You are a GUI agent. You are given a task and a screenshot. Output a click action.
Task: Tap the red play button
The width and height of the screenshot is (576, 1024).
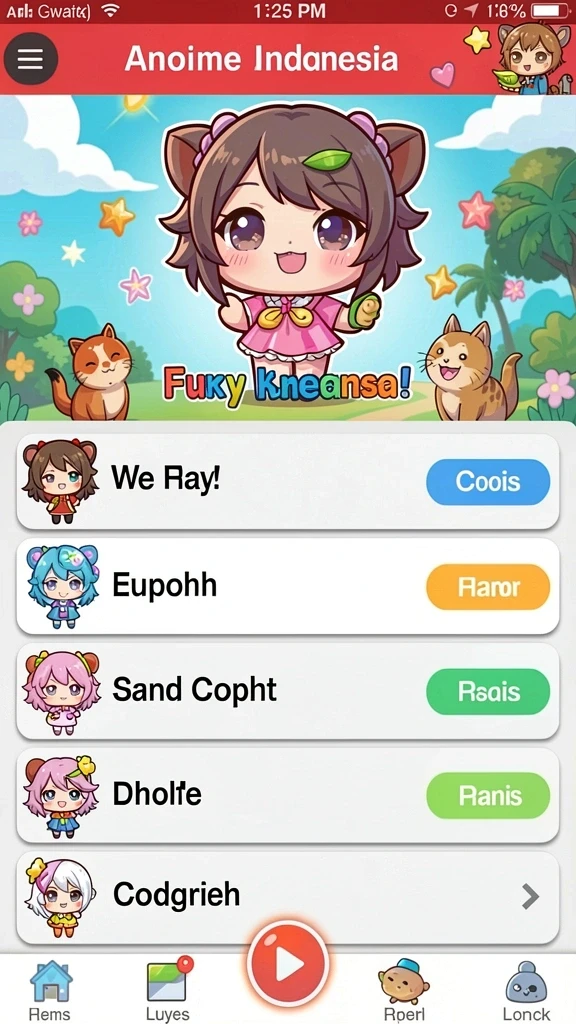point(287,964)
